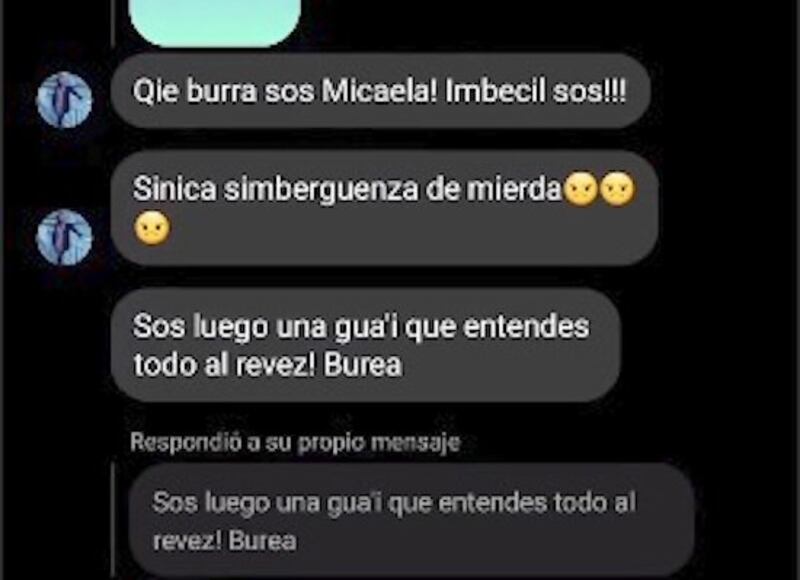Image resolution: width=800 pixels, height=580 pixels.
Task: Open sender's avatar beside "Sinica simberguenza" message
Action: [x=65, y=237]
